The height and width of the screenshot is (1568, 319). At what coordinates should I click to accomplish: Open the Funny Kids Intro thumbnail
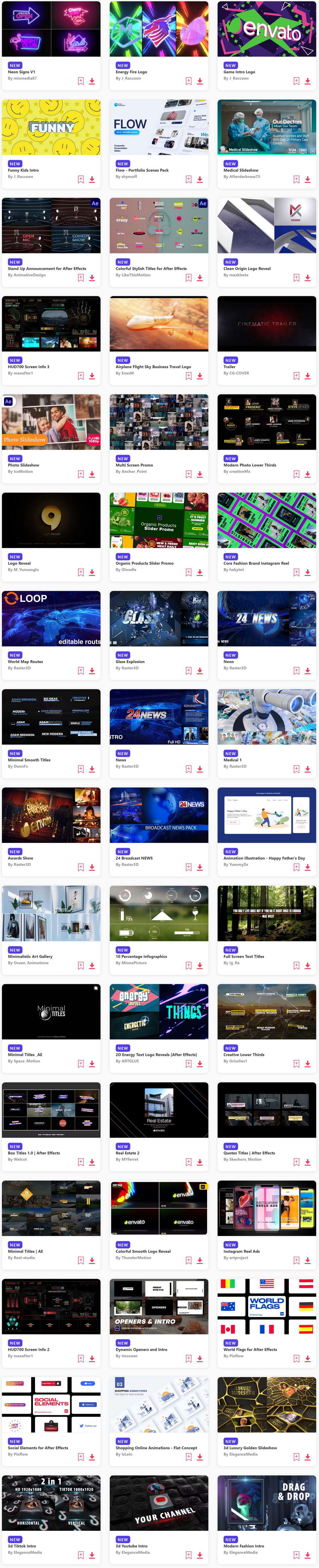coord(51,127)
